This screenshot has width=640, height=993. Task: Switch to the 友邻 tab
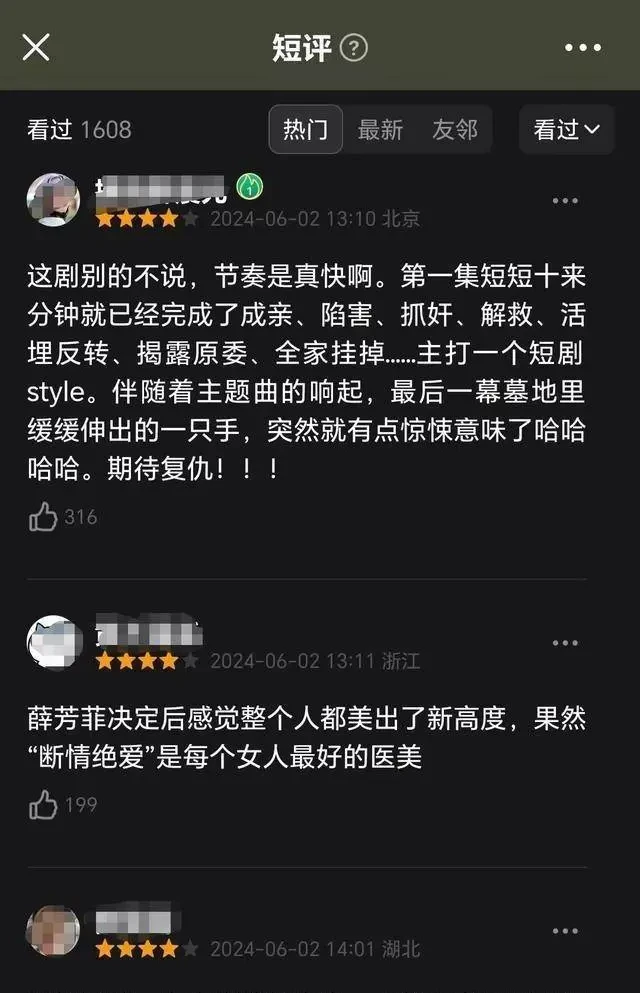pyautogui.click(x=454, y=129)
